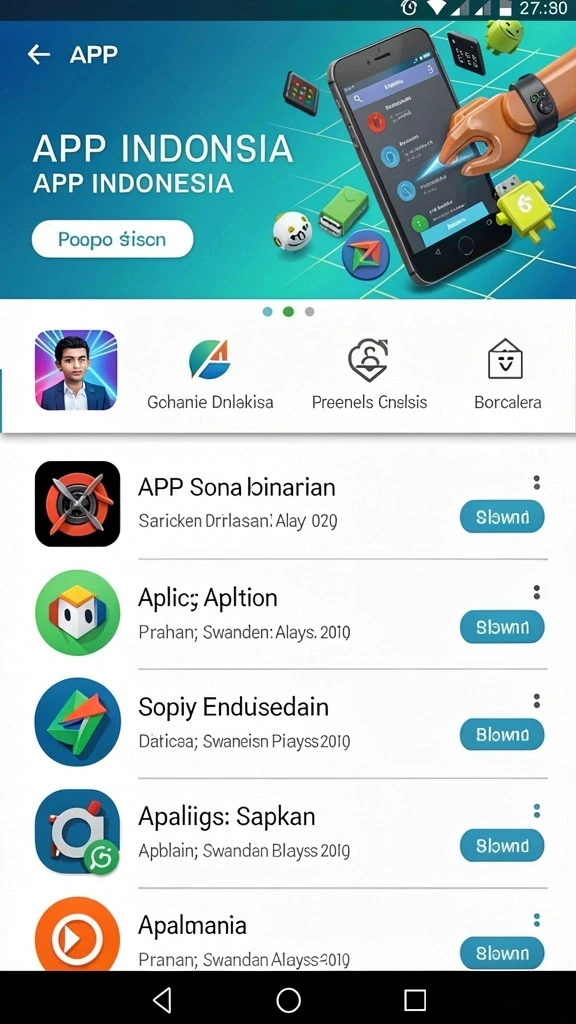Open overflow menu for Apalmania
This screenshot has height=1024, width=576.
[x=536, y=920]
